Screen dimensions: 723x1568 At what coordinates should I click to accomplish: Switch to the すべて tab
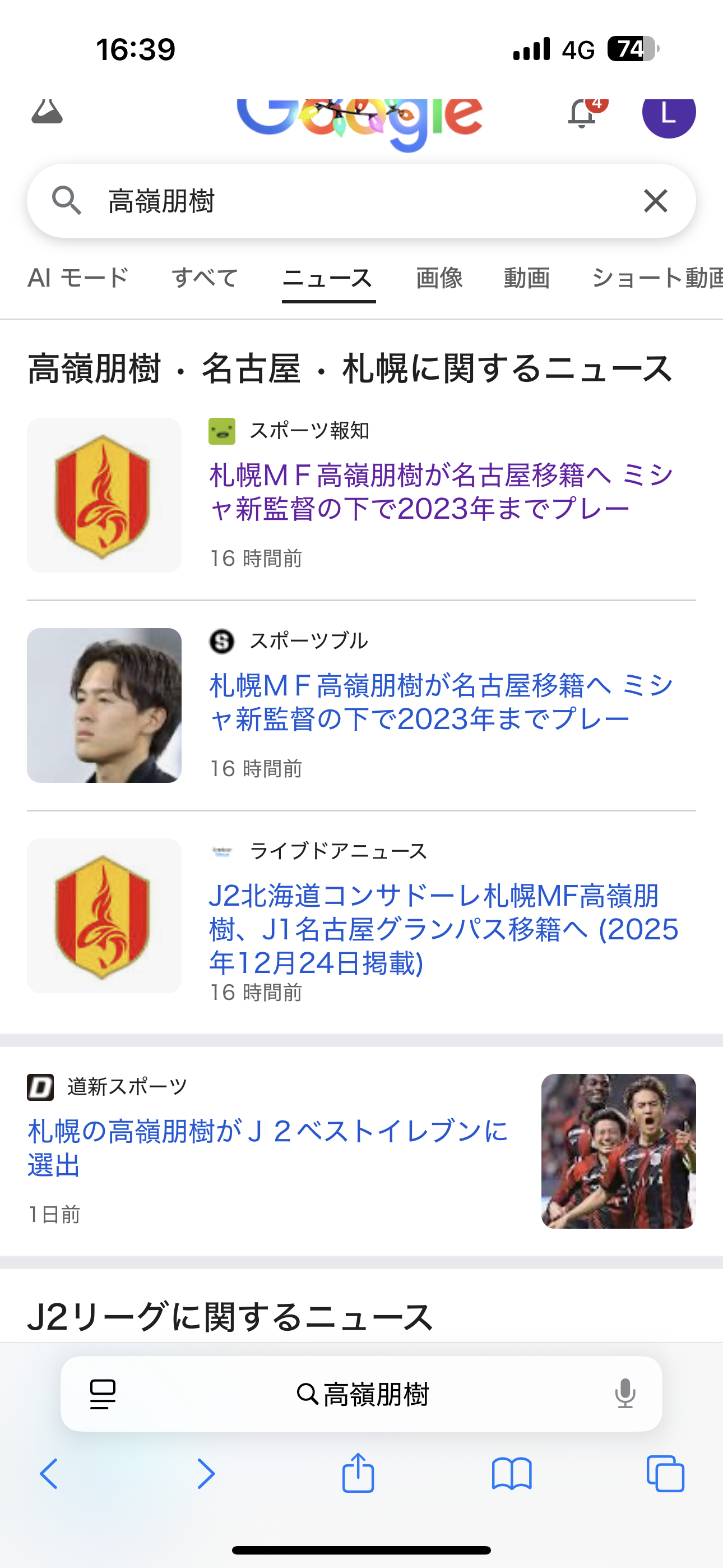coord(205,278)
